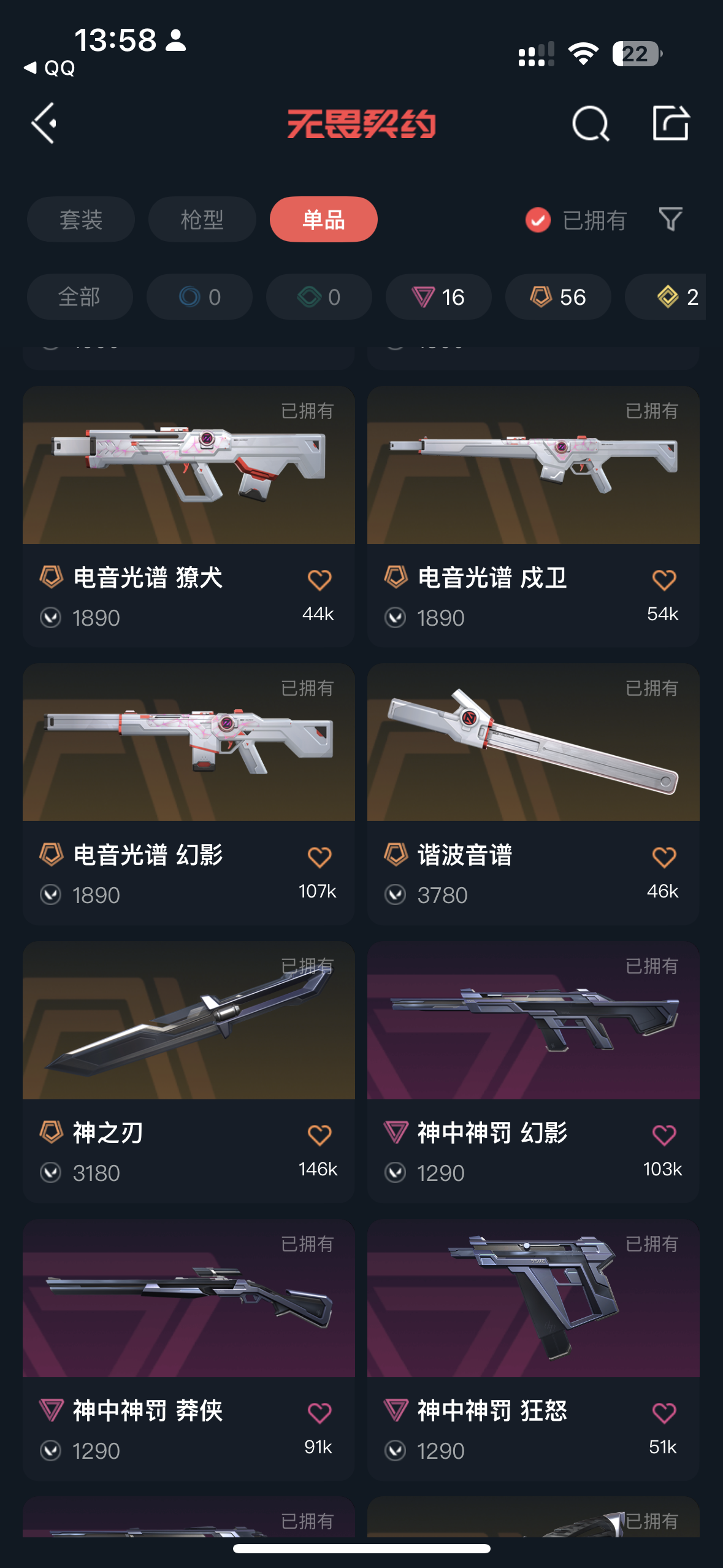The image size is (723, 1568).
Task: Return to QQ via status bar link
Action: point(50,67)
